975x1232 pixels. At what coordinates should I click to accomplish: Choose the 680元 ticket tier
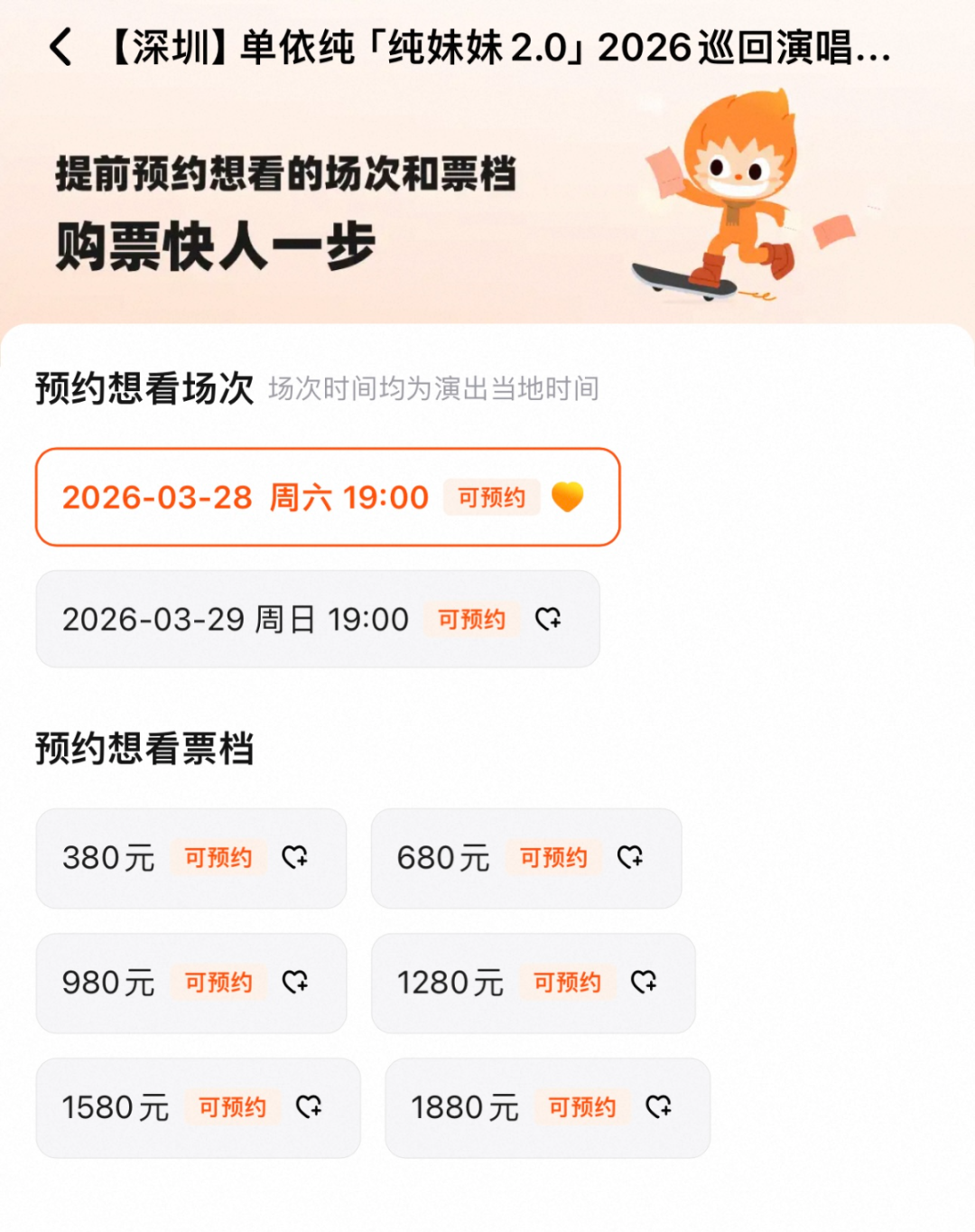pos(525,858)
